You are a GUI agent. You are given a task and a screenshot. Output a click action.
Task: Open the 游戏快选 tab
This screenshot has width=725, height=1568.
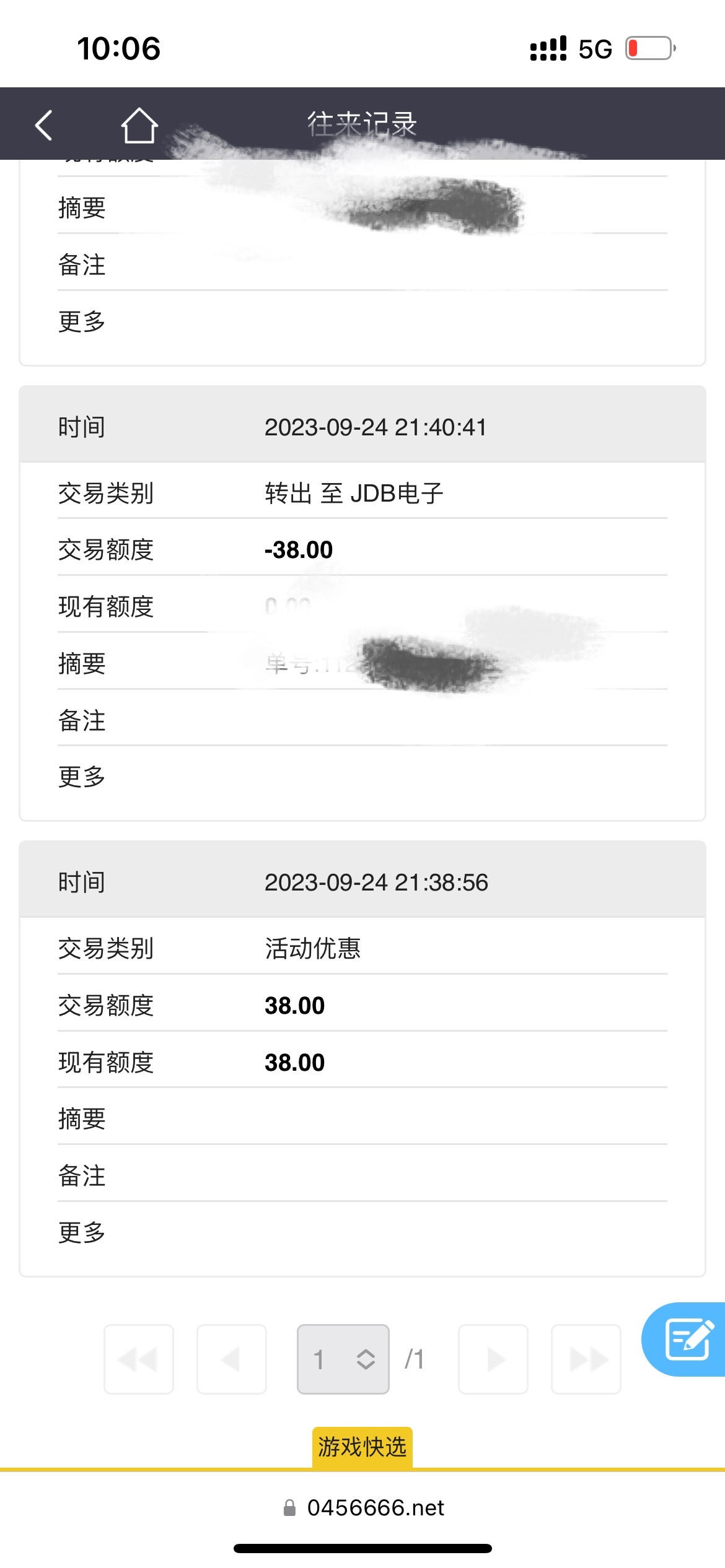tap(362, 1447)
